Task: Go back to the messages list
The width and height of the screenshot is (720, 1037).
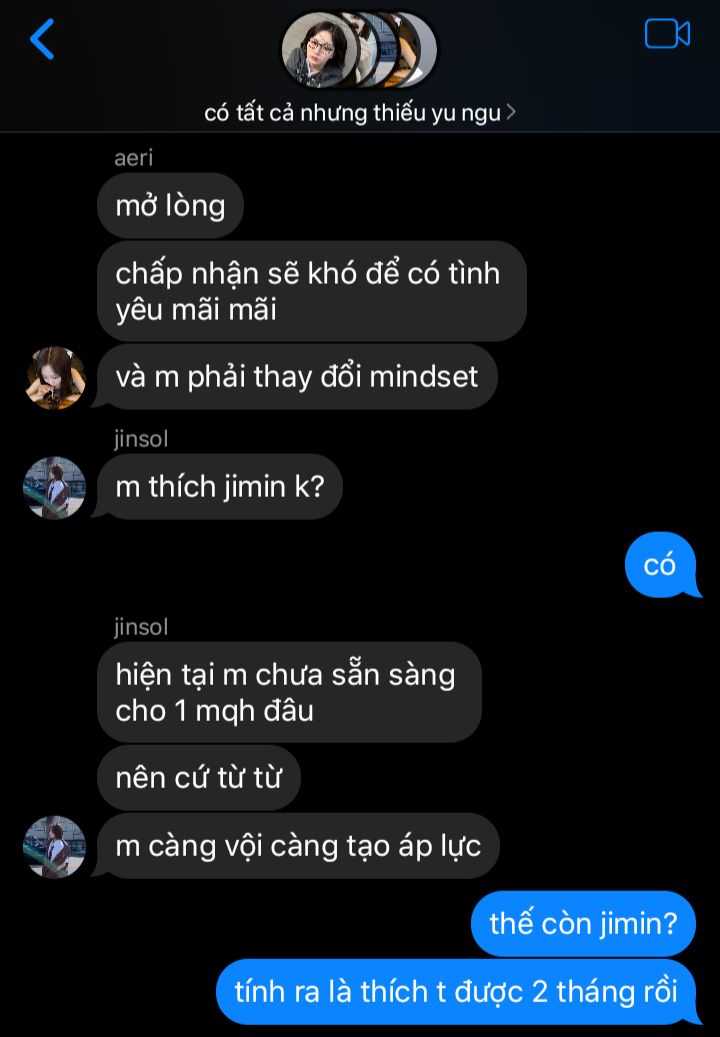Action: click(x=42, y=38)
